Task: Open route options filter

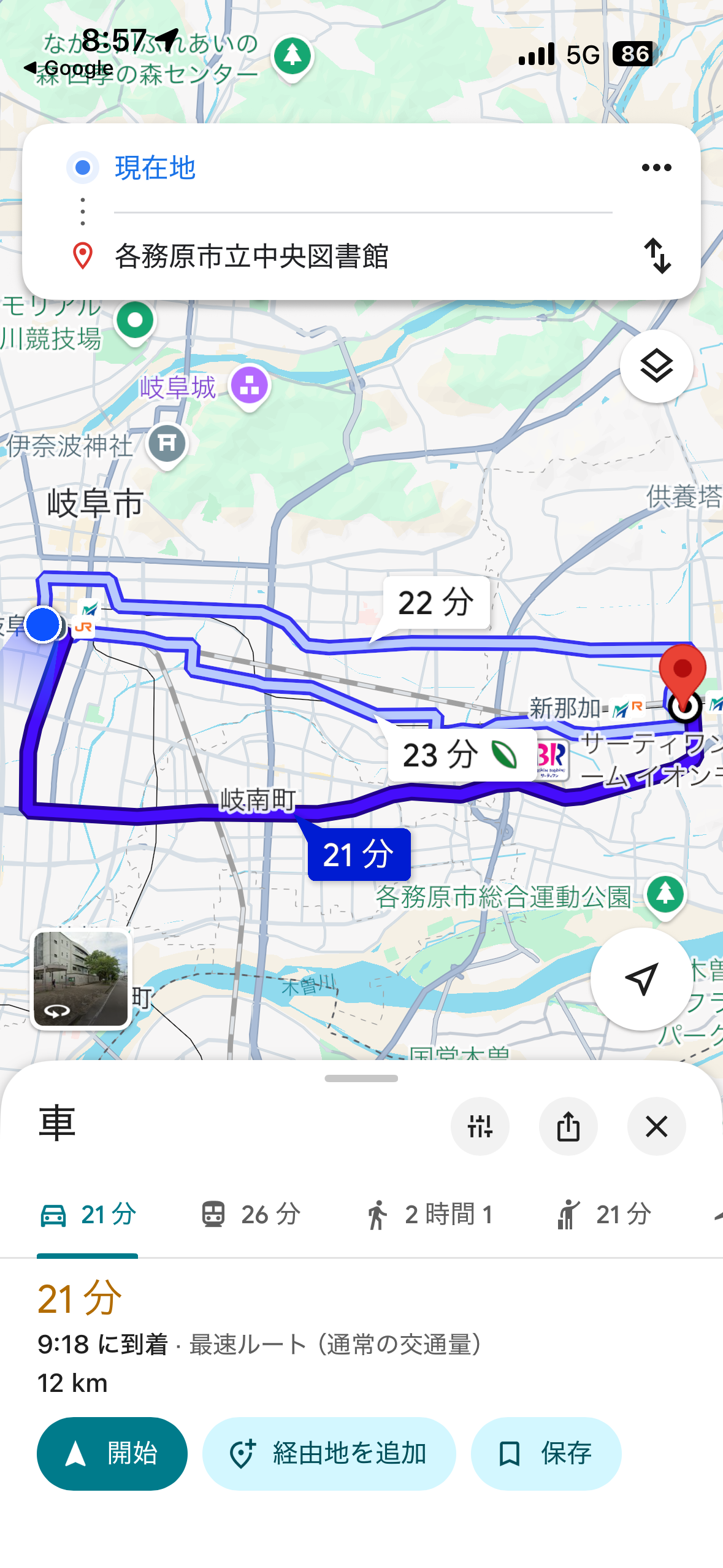Action: [480, 1126]
